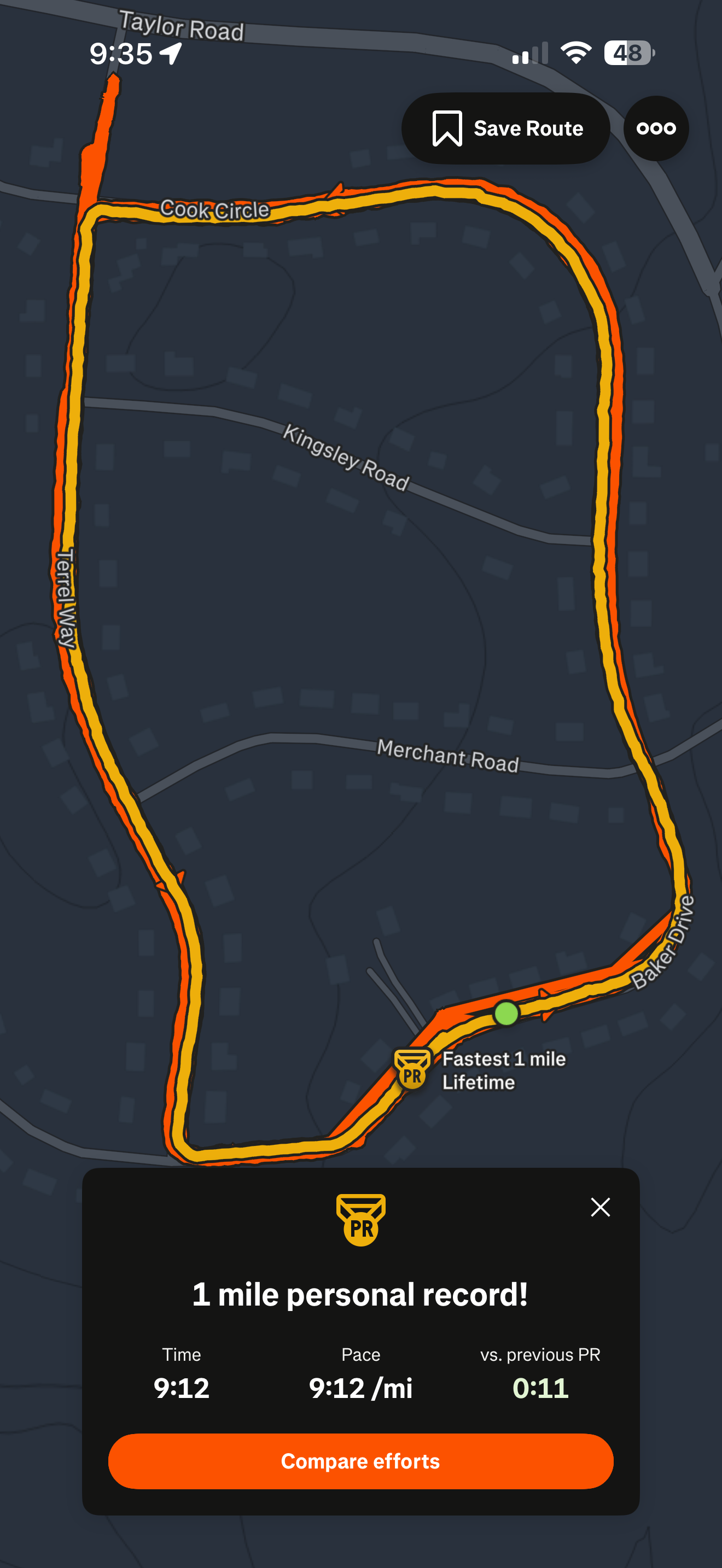Save this route
This screenshot has height=1568, width=722.
click(506, 128)
